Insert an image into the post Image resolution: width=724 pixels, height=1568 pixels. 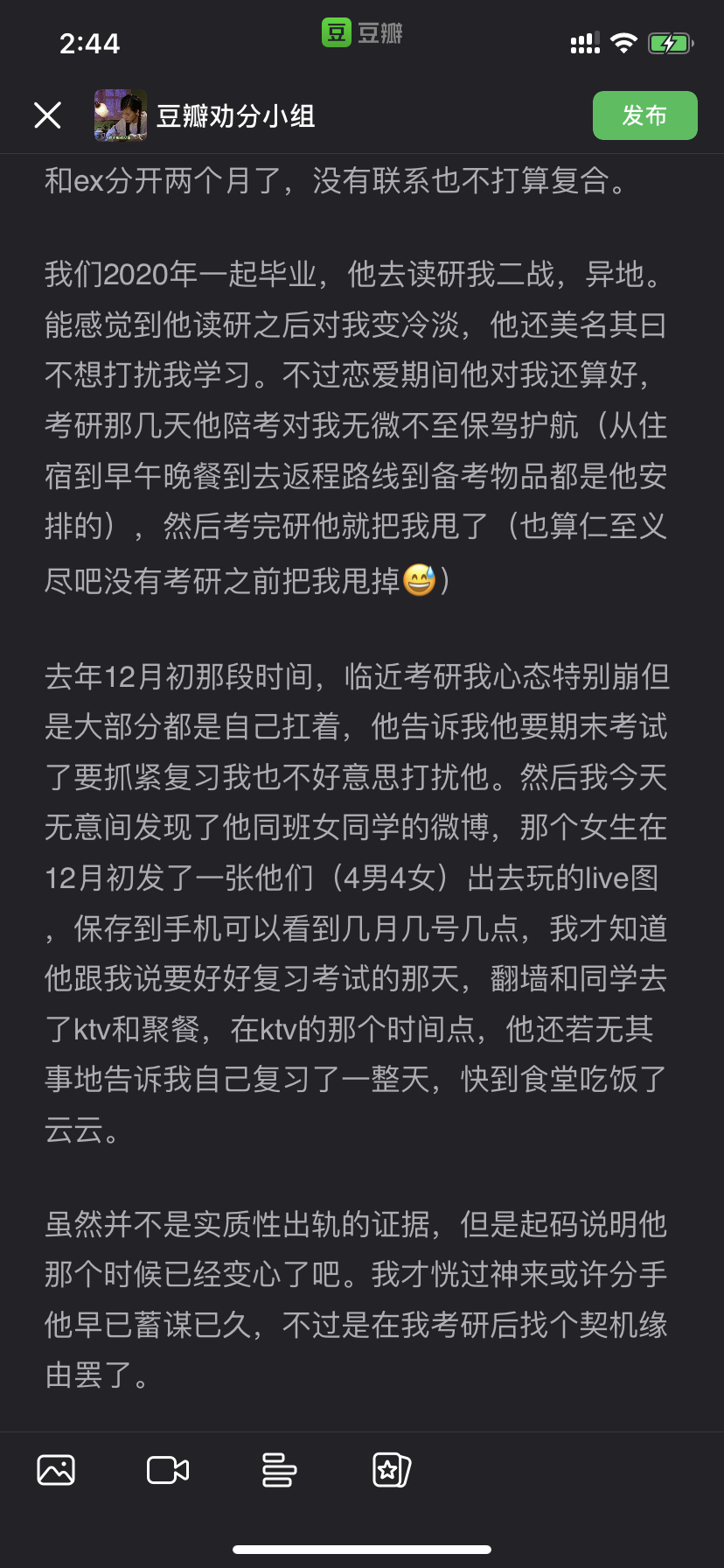point(56,1469)
